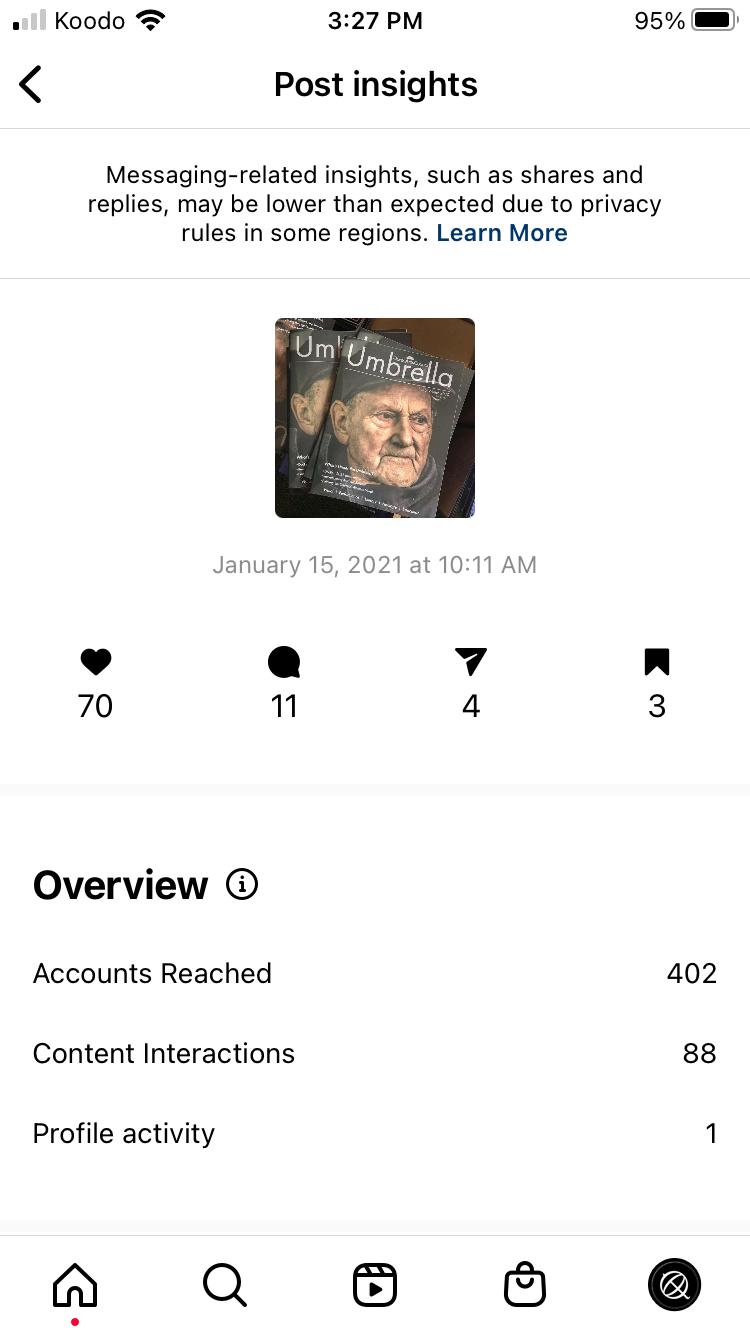The width and height of the screenshot is (750, 1334).
Task: Switch to the Reels tab
Action: (375, 1285)
